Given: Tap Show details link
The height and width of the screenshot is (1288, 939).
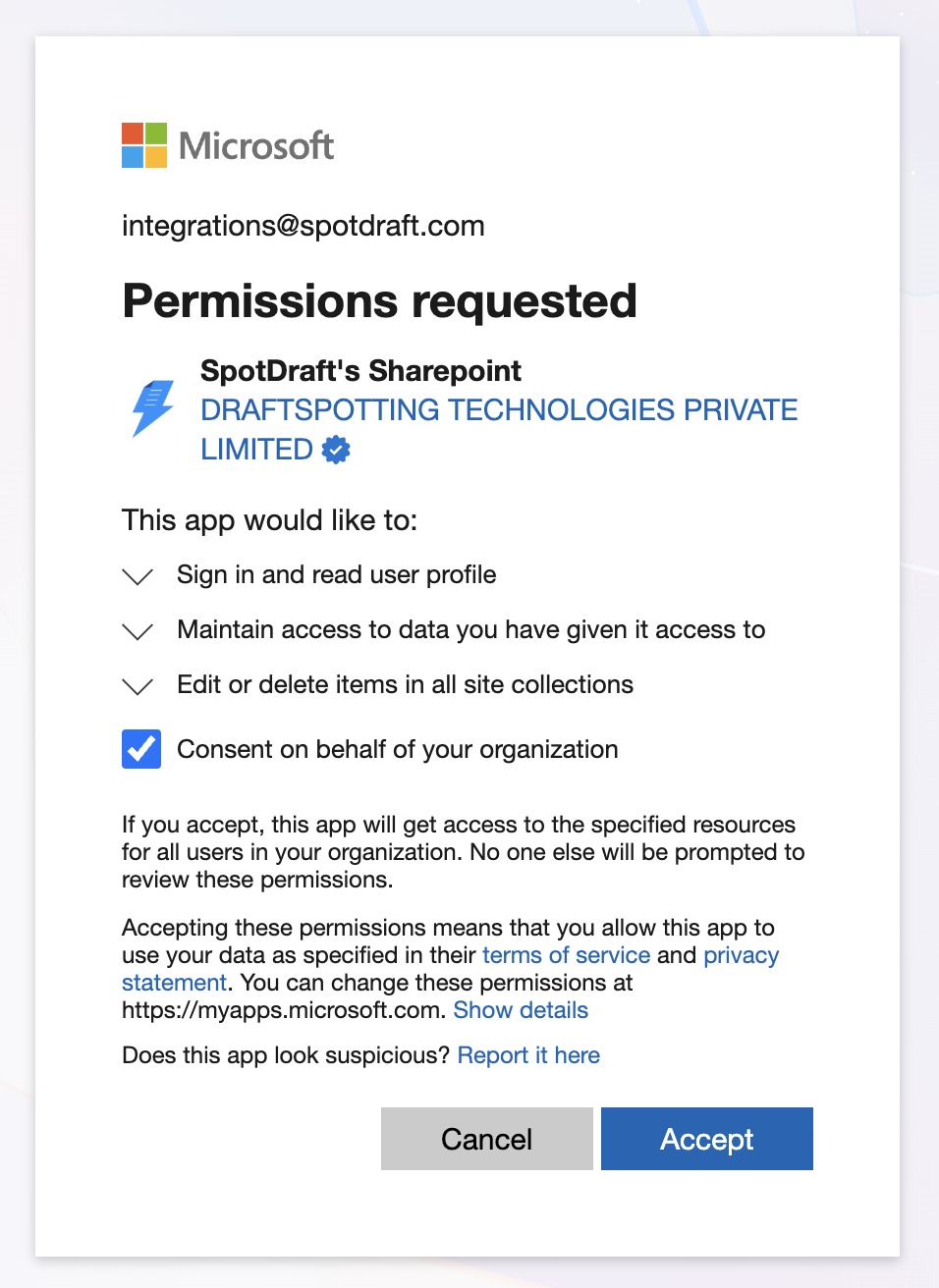Looking at the screenshot, I should [x=521, y=1010].
